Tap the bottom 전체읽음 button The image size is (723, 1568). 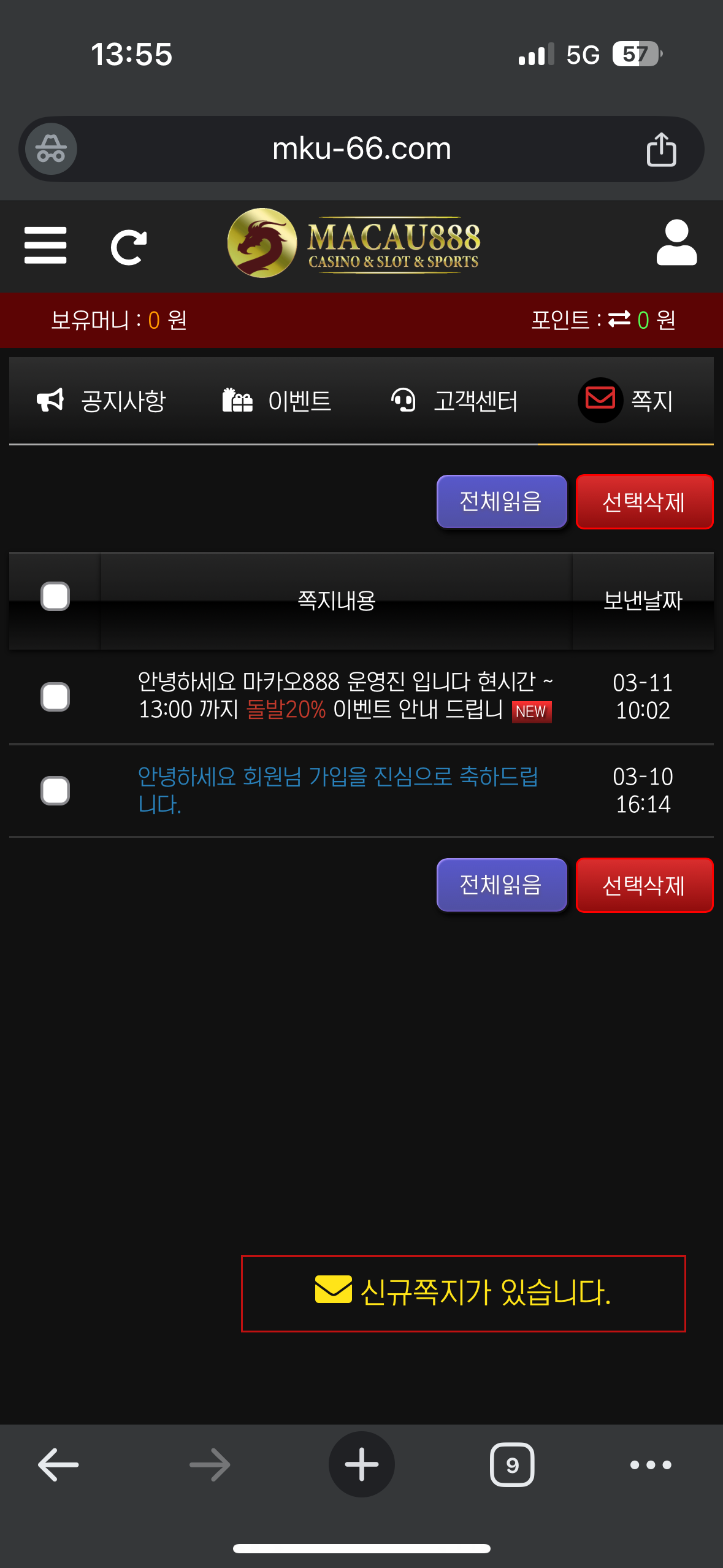[x=502, y=885]
